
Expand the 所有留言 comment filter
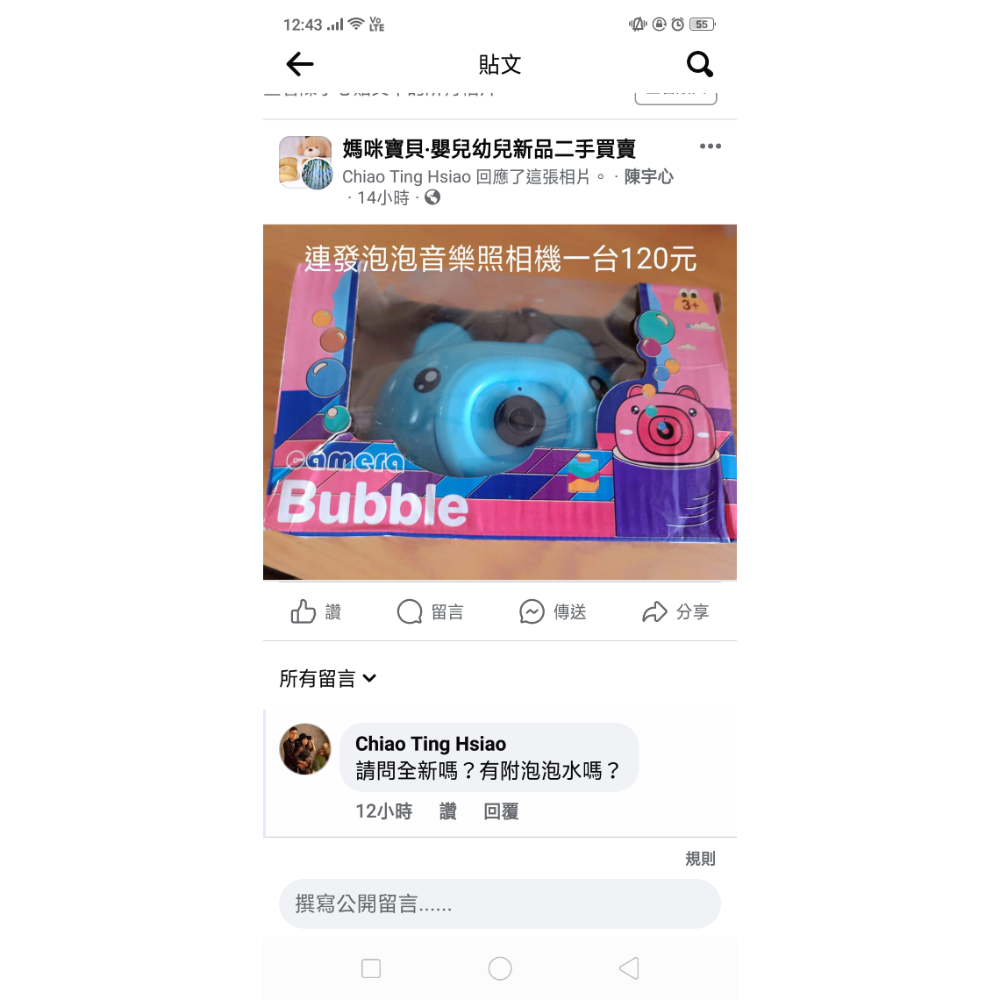(328, 679)
